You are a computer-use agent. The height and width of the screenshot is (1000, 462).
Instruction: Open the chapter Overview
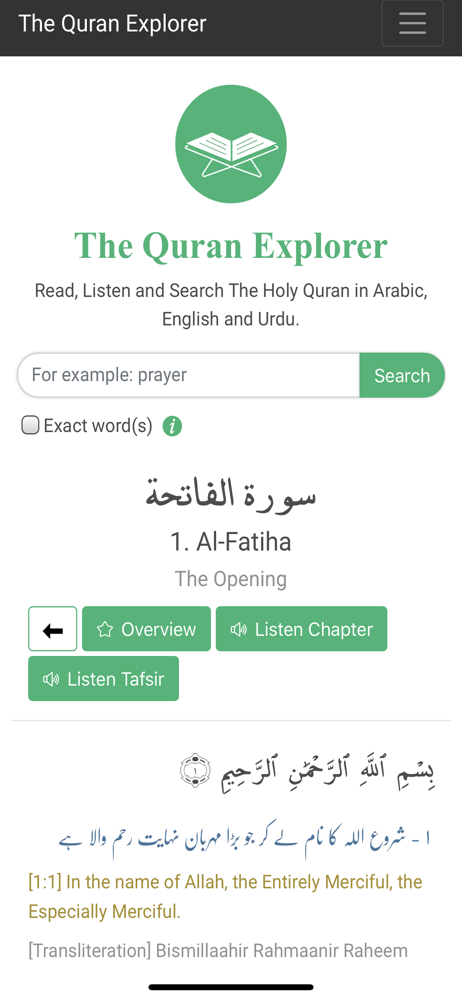[x=146, y=629]
